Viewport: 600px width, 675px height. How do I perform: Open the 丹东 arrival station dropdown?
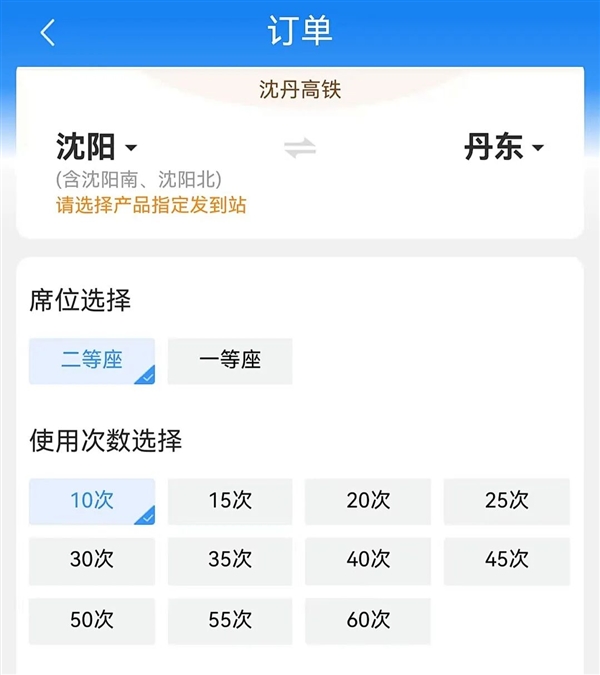click(504, 148)
